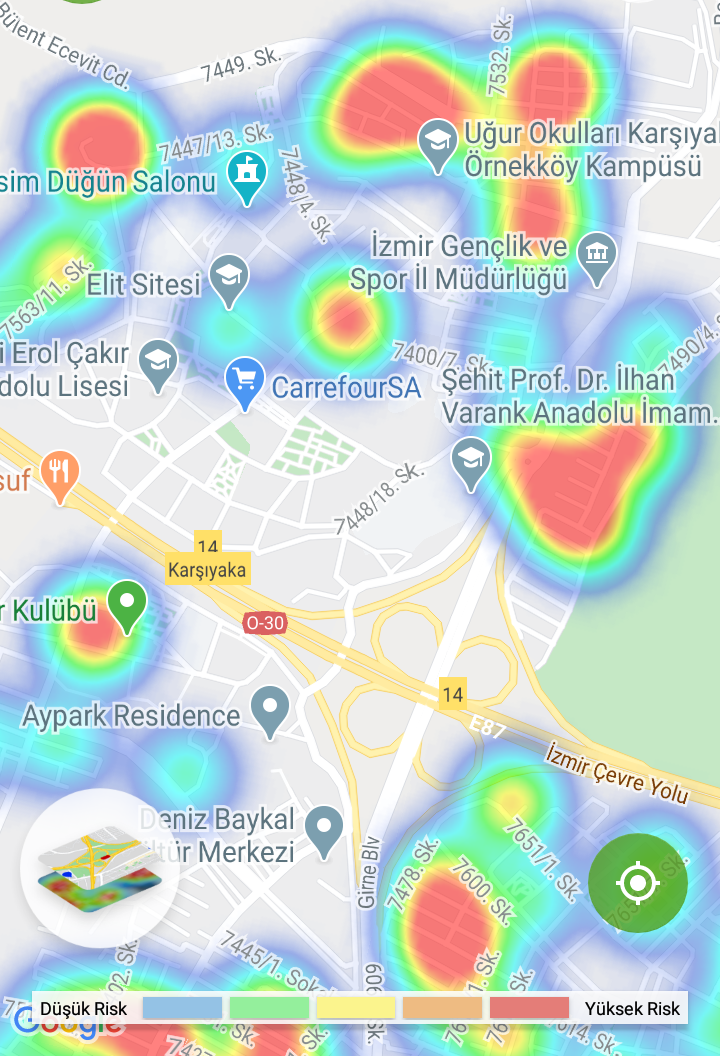Switch the map layer type
This screenshot has width=720, height=1056.
pos(99,867)
